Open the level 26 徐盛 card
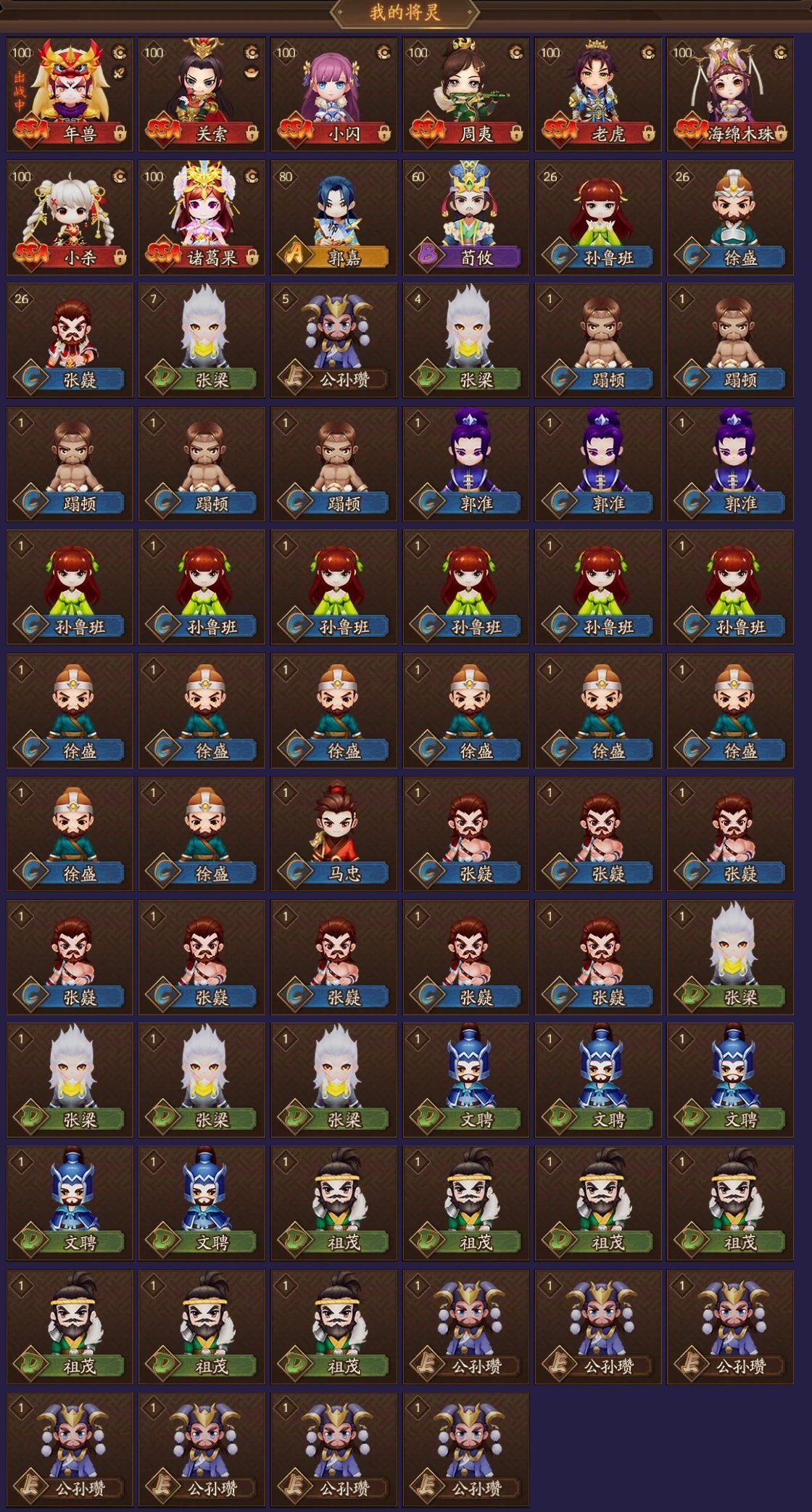Screen dimensions: 812x1512 730,218
